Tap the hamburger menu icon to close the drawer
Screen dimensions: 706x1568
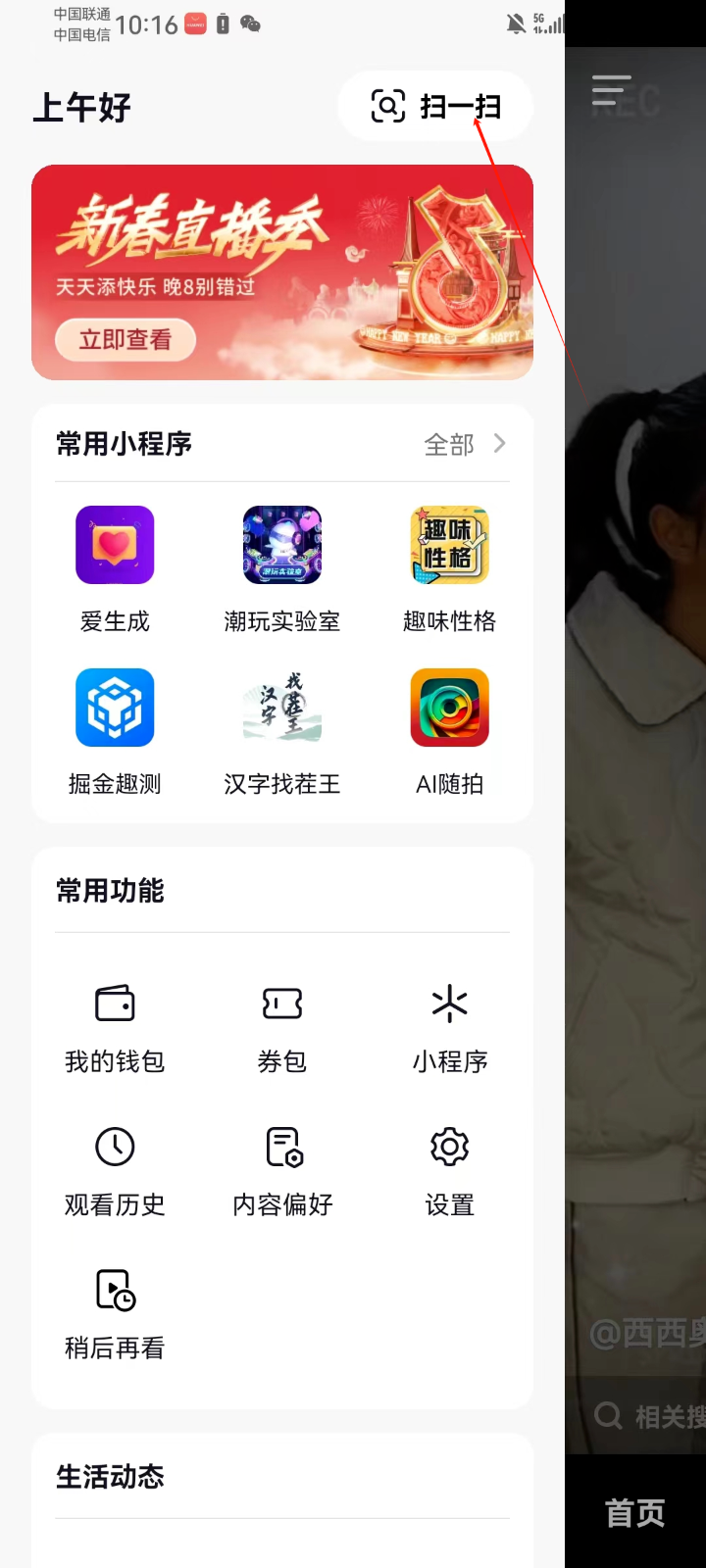click(611, 90)
